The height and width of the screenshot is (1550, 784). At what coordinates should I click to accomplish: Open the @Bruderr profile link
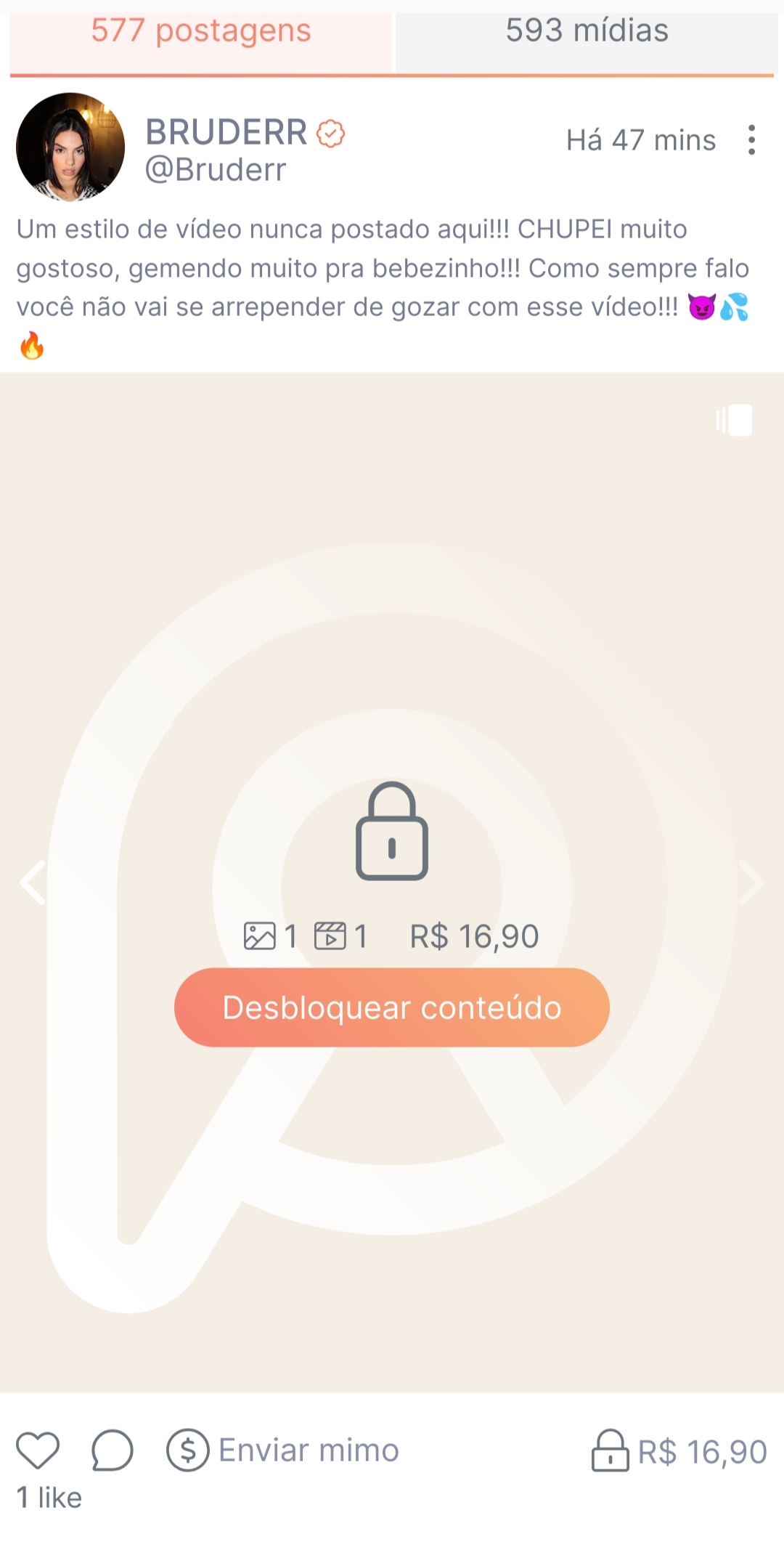(x=216, y=170)
